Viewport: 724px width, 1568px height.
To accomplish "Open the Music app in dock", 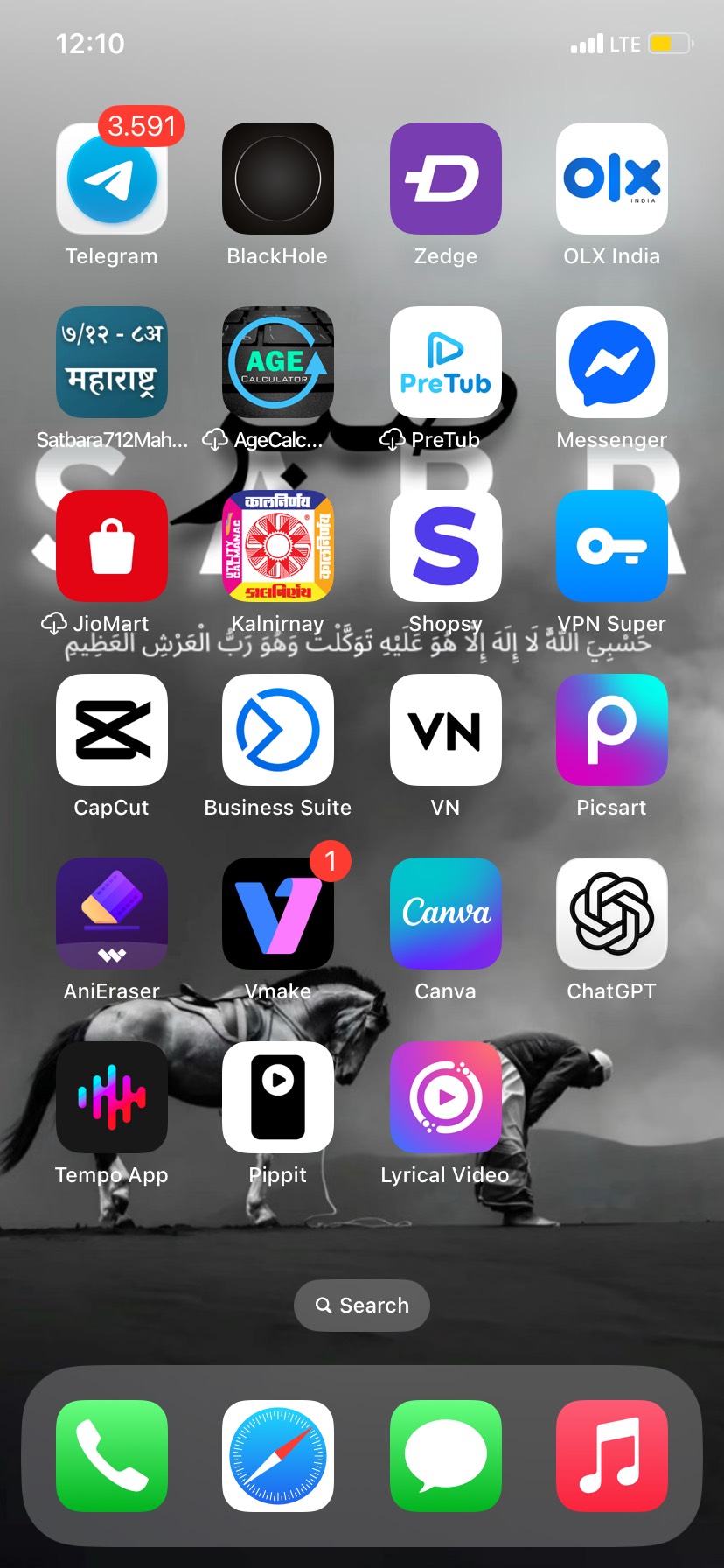I will click(x=611, y=1456).
